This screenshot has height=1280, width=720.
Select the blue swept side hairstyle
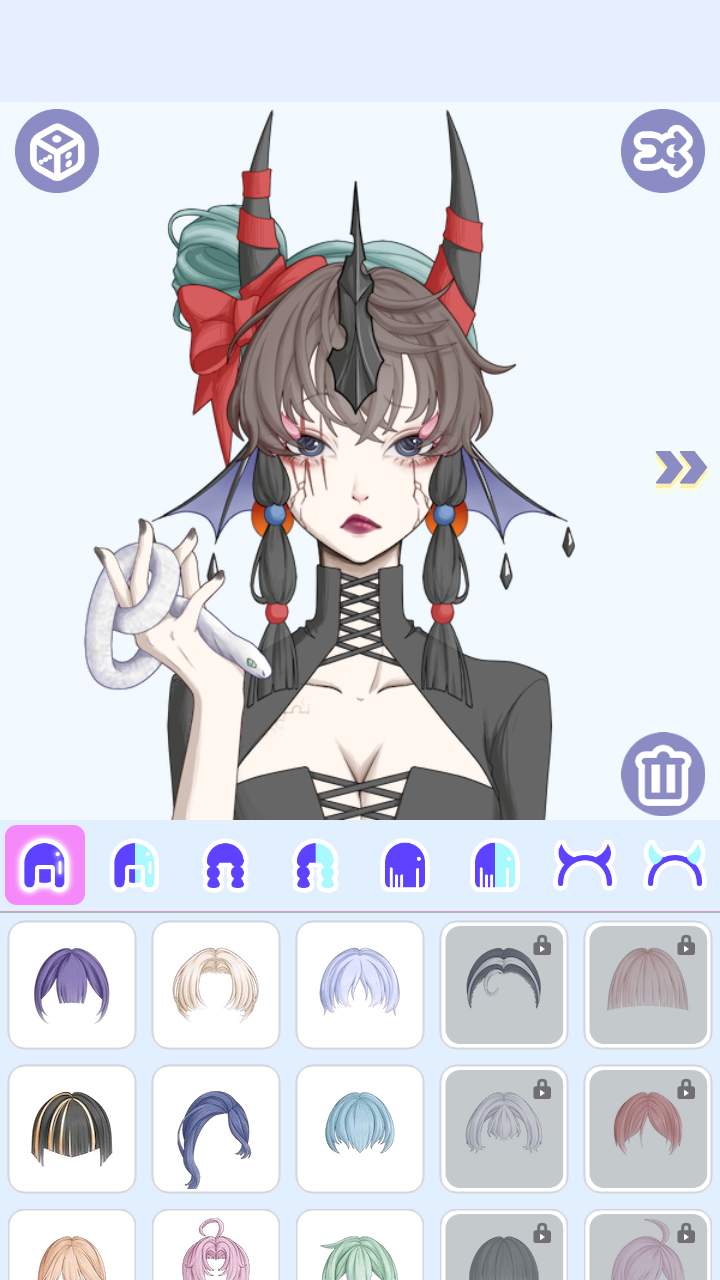click(x=216, y=1128)
